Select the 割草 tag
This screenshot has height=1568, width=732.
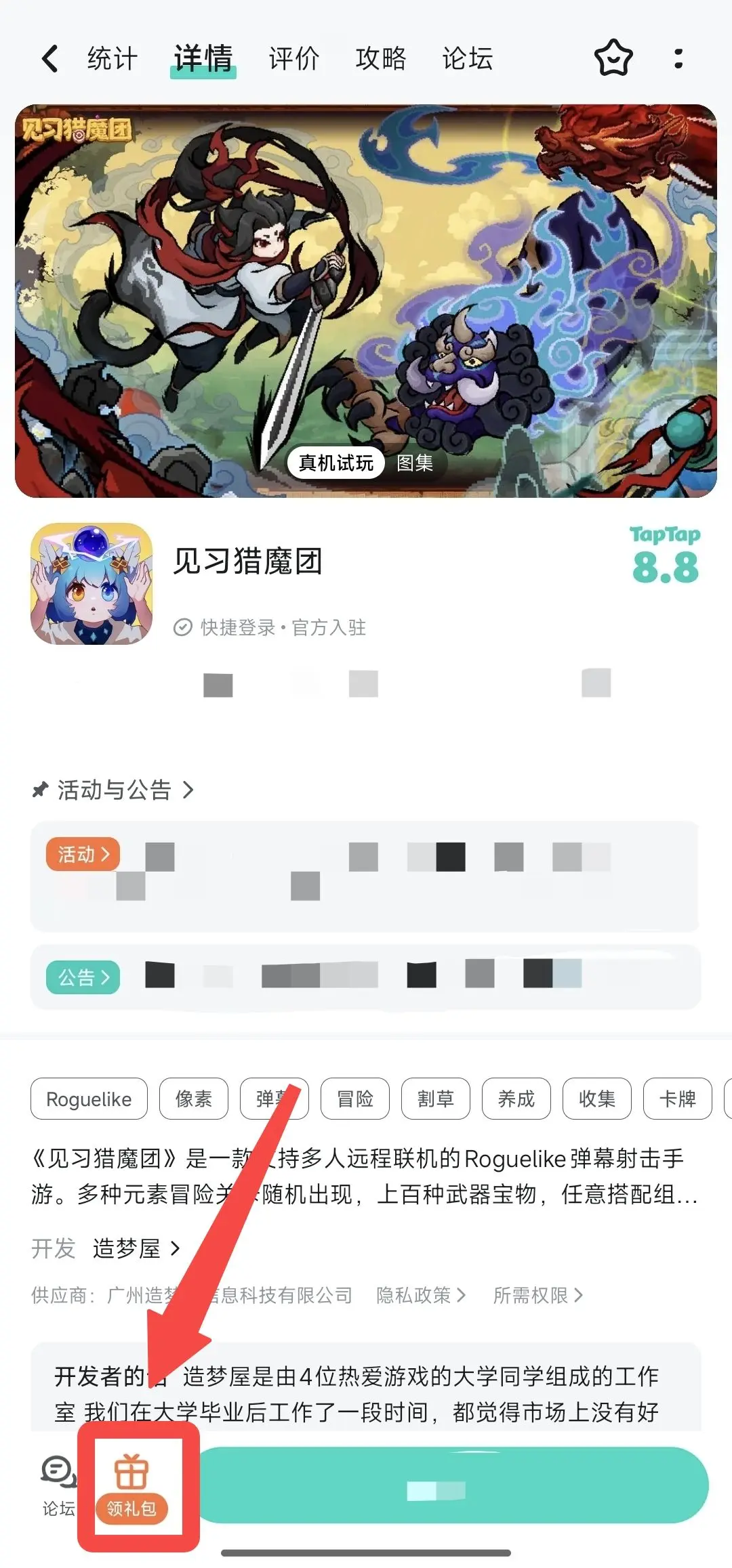pos(435,1099)
